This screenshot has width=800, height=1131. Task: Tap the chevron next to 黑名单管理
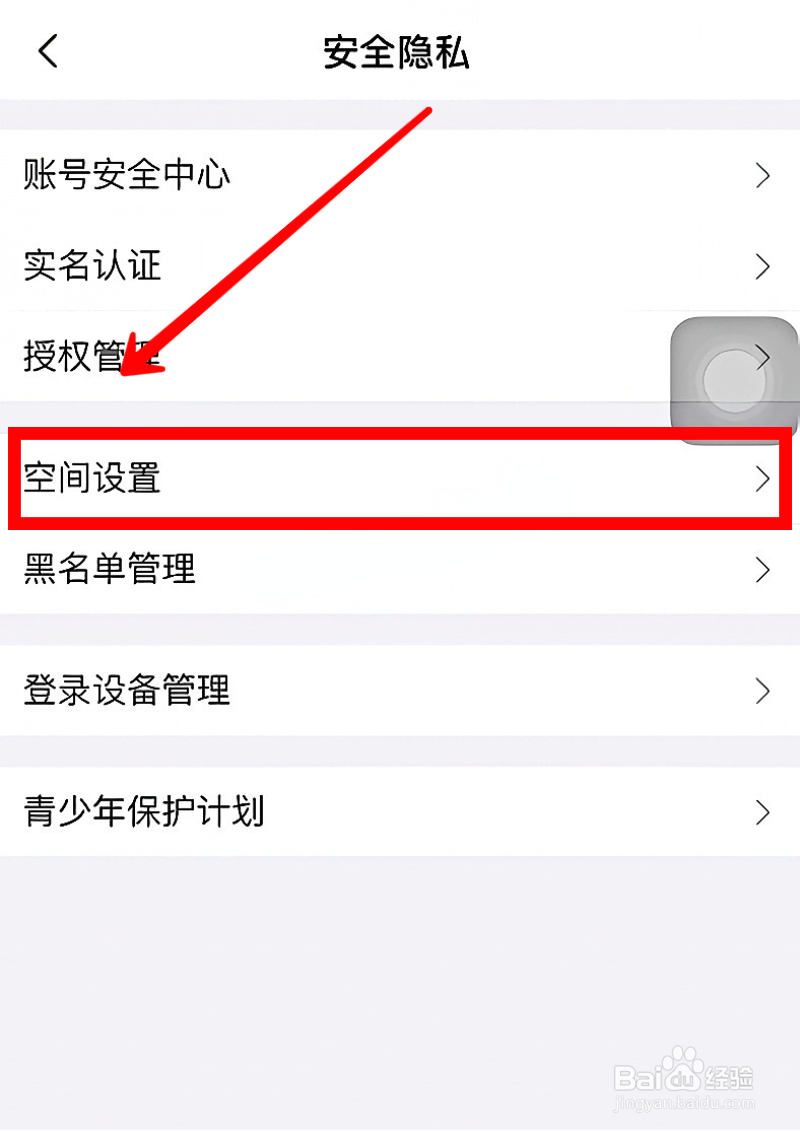pos(762,570)
